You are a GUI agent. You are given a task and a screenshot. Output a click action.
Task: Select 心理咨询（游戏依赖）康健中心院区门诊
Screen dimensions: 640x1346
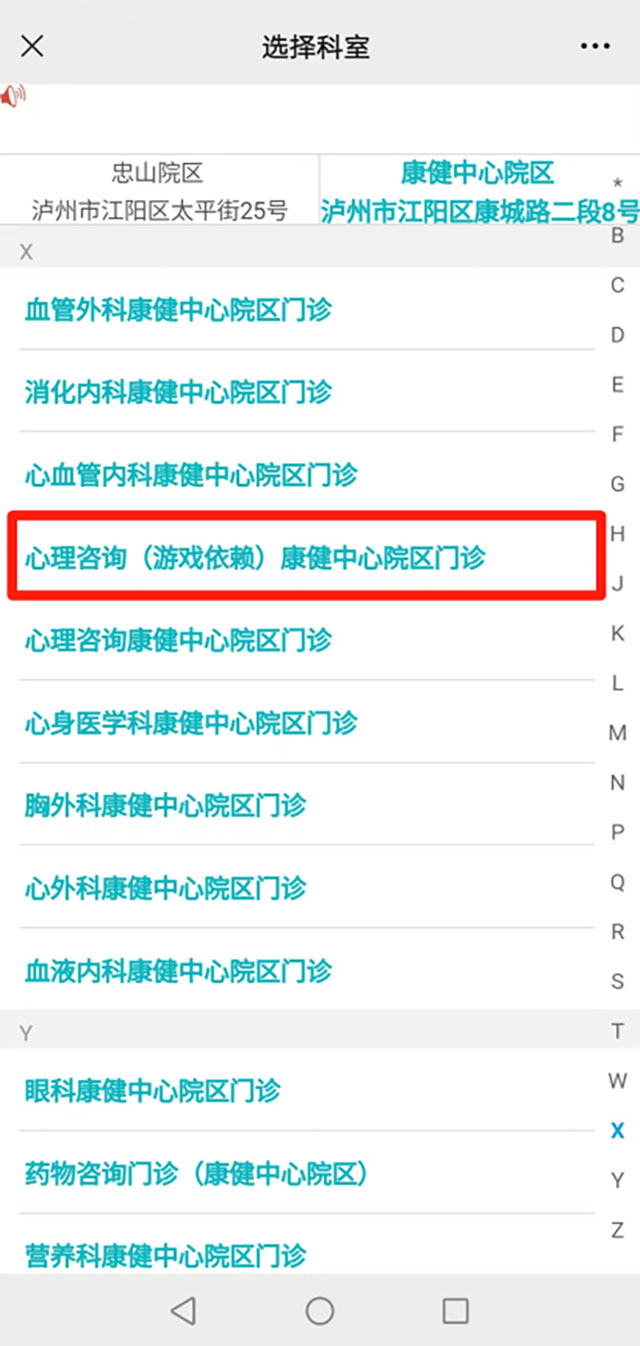click(254, 557)
